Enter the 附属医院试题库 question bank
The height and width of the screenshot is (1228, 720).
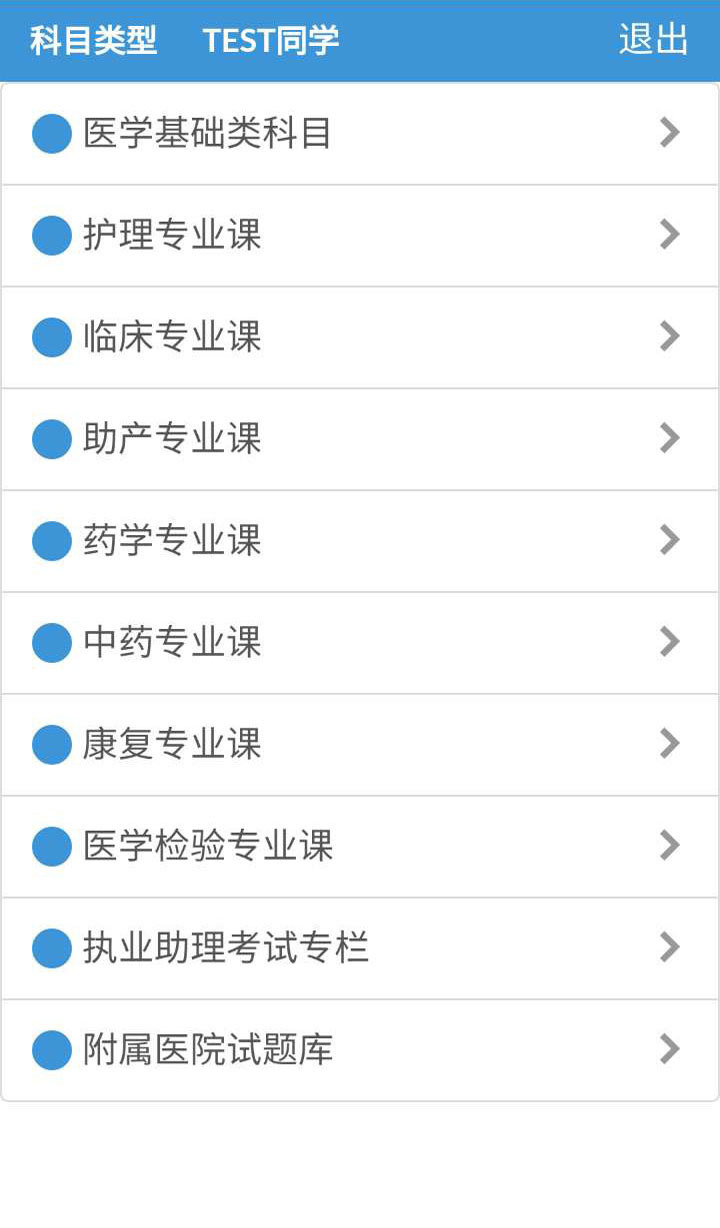pos(208,1050)
